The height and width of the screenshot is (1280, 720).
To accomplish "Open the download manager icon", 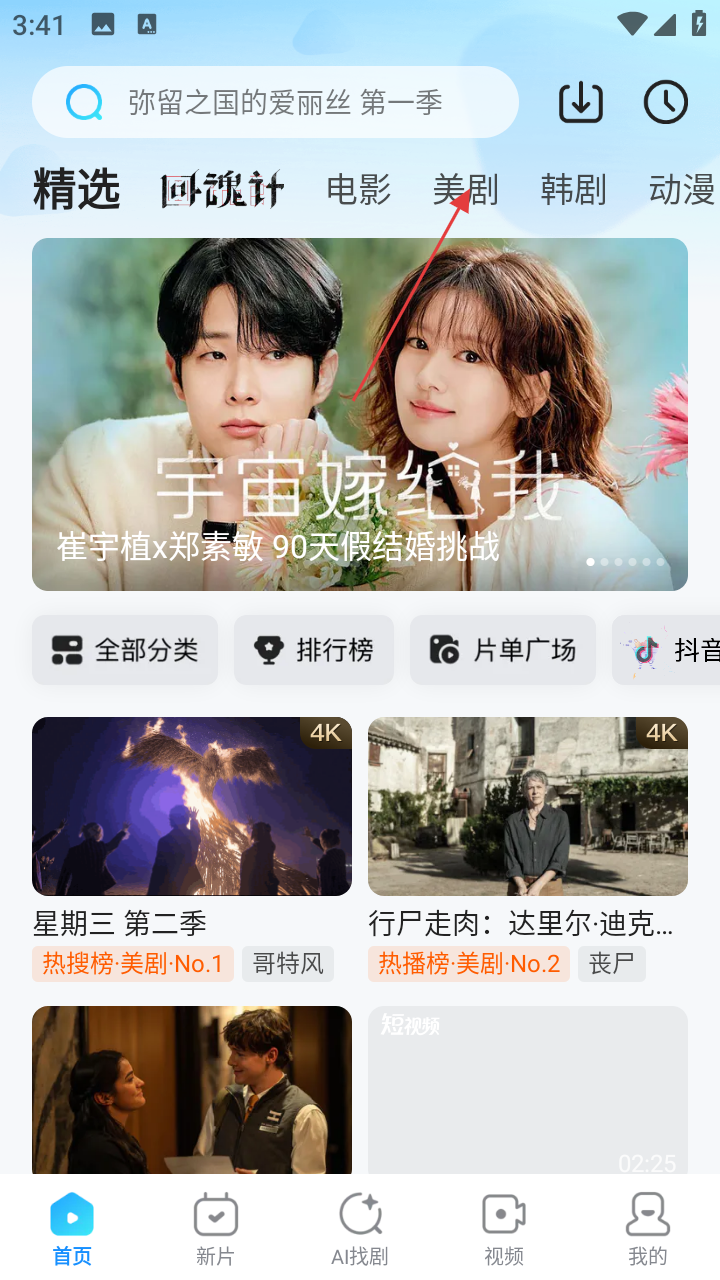I will pyautogui.click(x=581, y=101).
